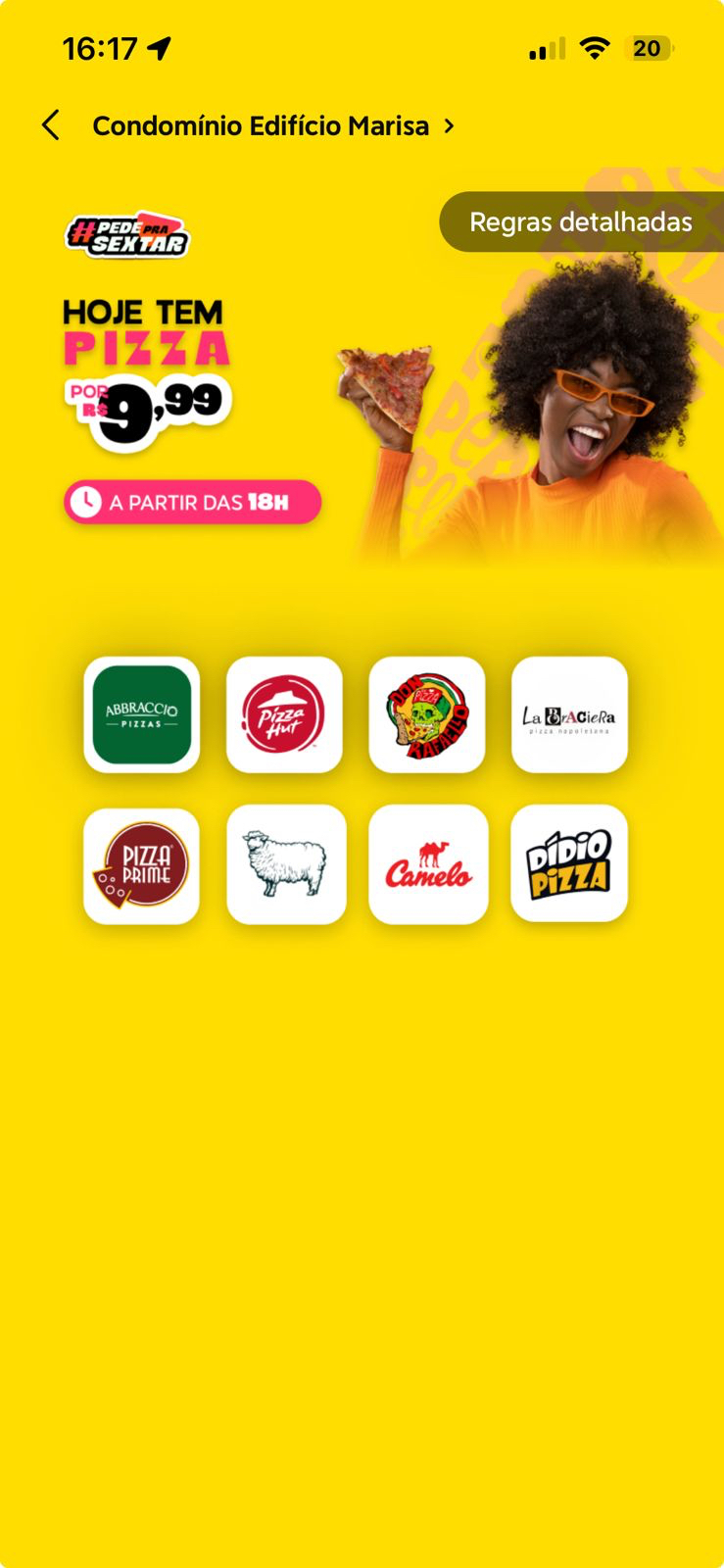Viewport: 724px width, 1568px height.
Task: Open the Camelo restaurant tile
Action: point(428,865)
